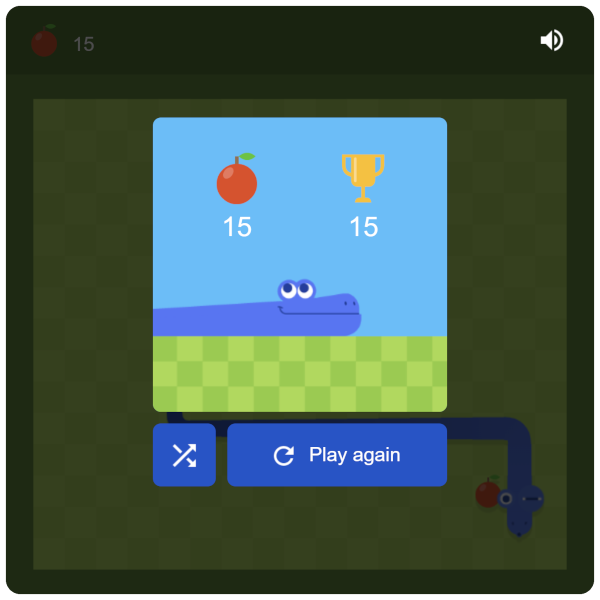Open the shuffle game mode button

tap(184, 455)
